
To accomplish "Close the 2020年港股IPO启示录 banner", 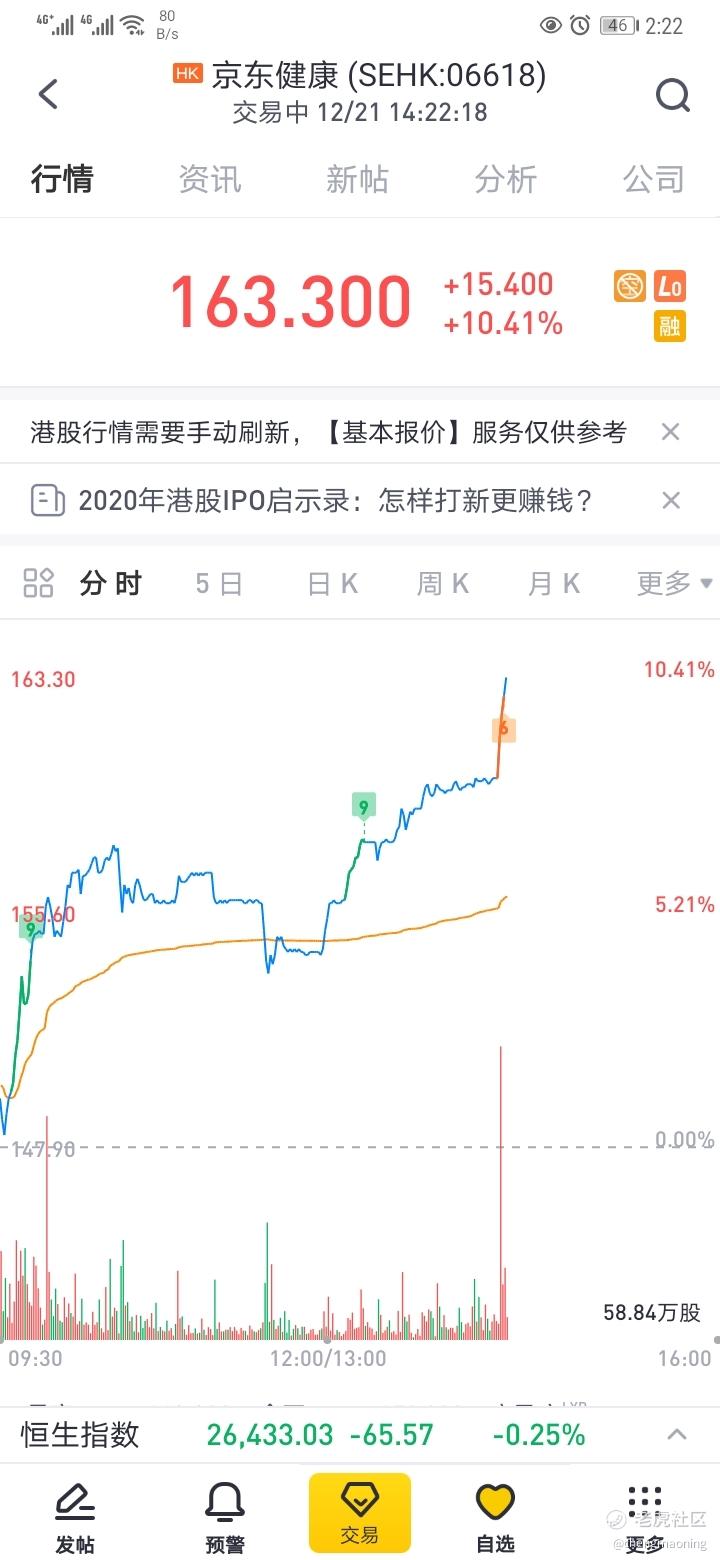I will tap(670, 500).
